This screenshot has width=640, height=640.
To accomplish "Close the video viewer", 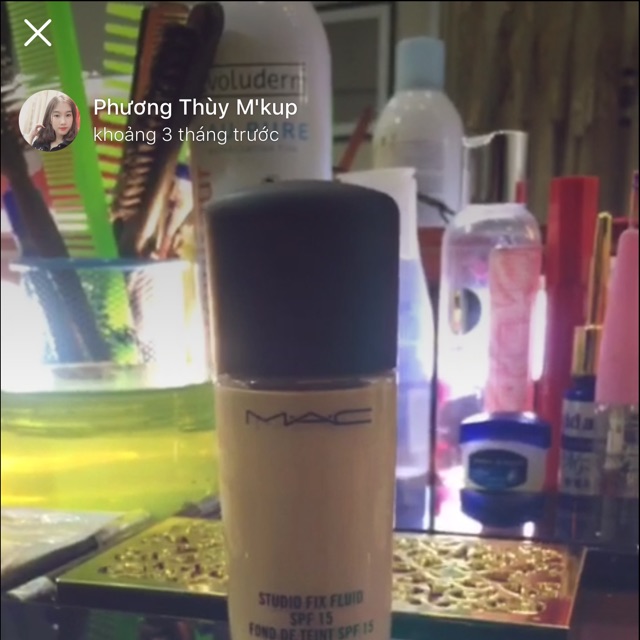I will click(x=38, y=34).
